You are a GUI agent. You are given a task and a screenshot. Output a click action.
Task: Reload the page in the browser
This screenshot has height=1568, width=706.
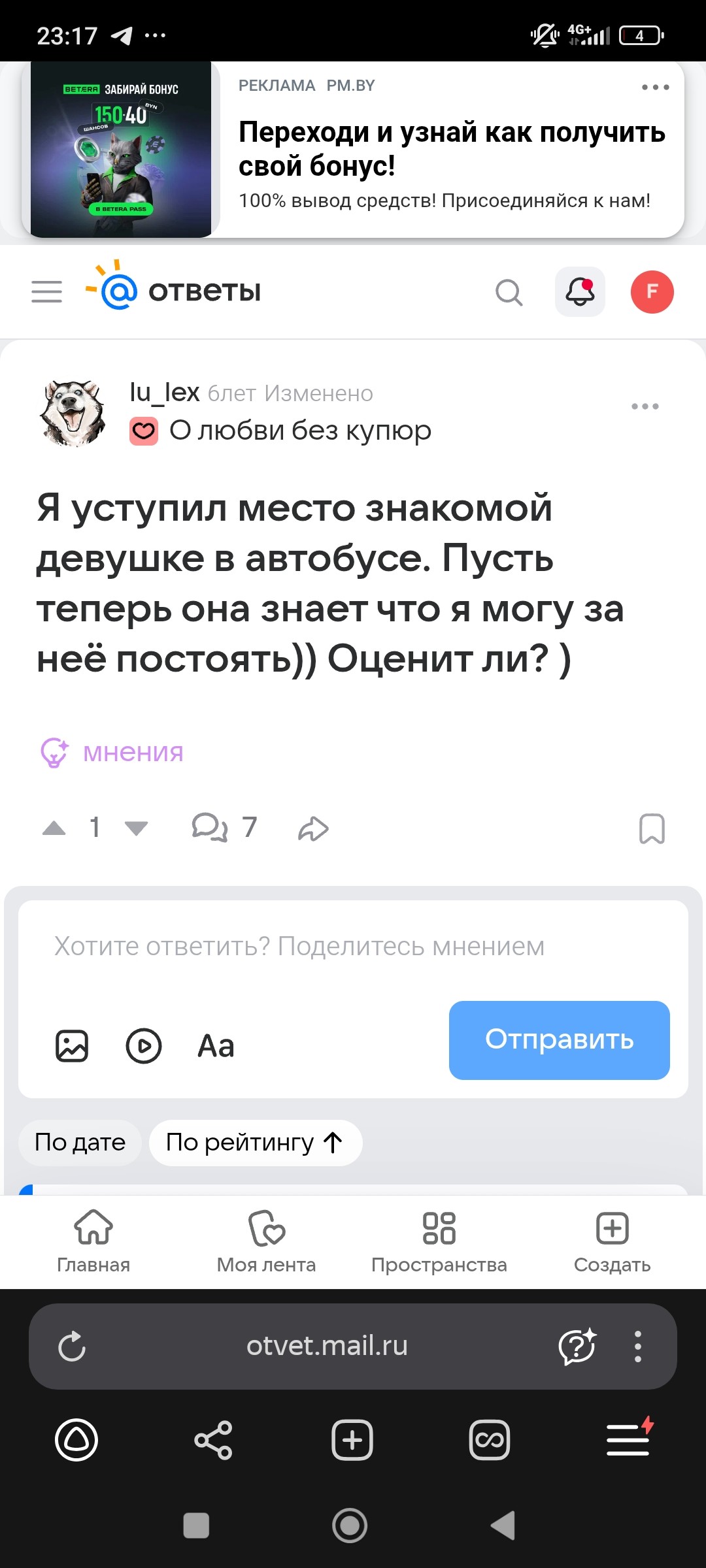72,1346
